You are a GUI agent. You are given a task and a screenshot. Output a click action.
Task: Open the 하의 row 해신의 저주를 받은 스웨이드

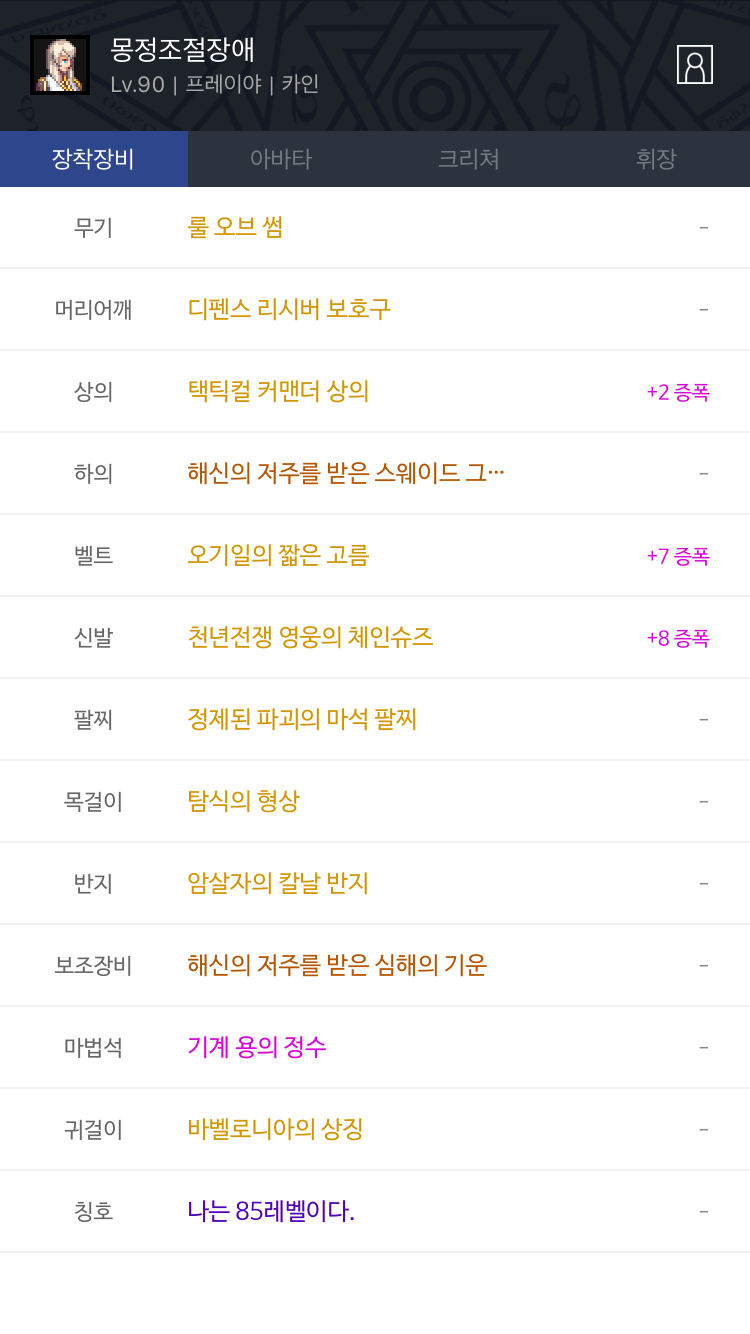pos(375,474)
